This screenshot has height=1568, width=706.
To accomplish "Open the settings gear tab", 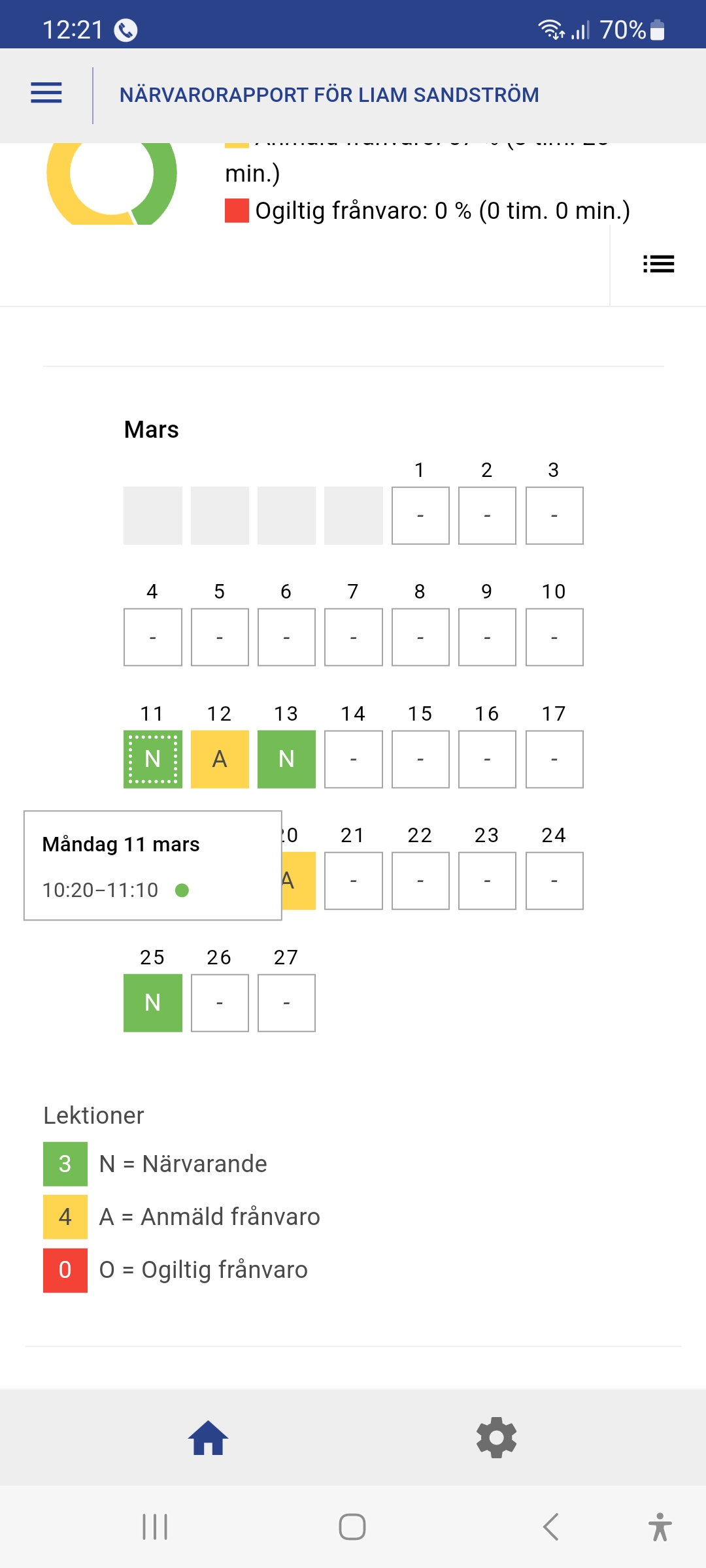I will coord(497,1437).
